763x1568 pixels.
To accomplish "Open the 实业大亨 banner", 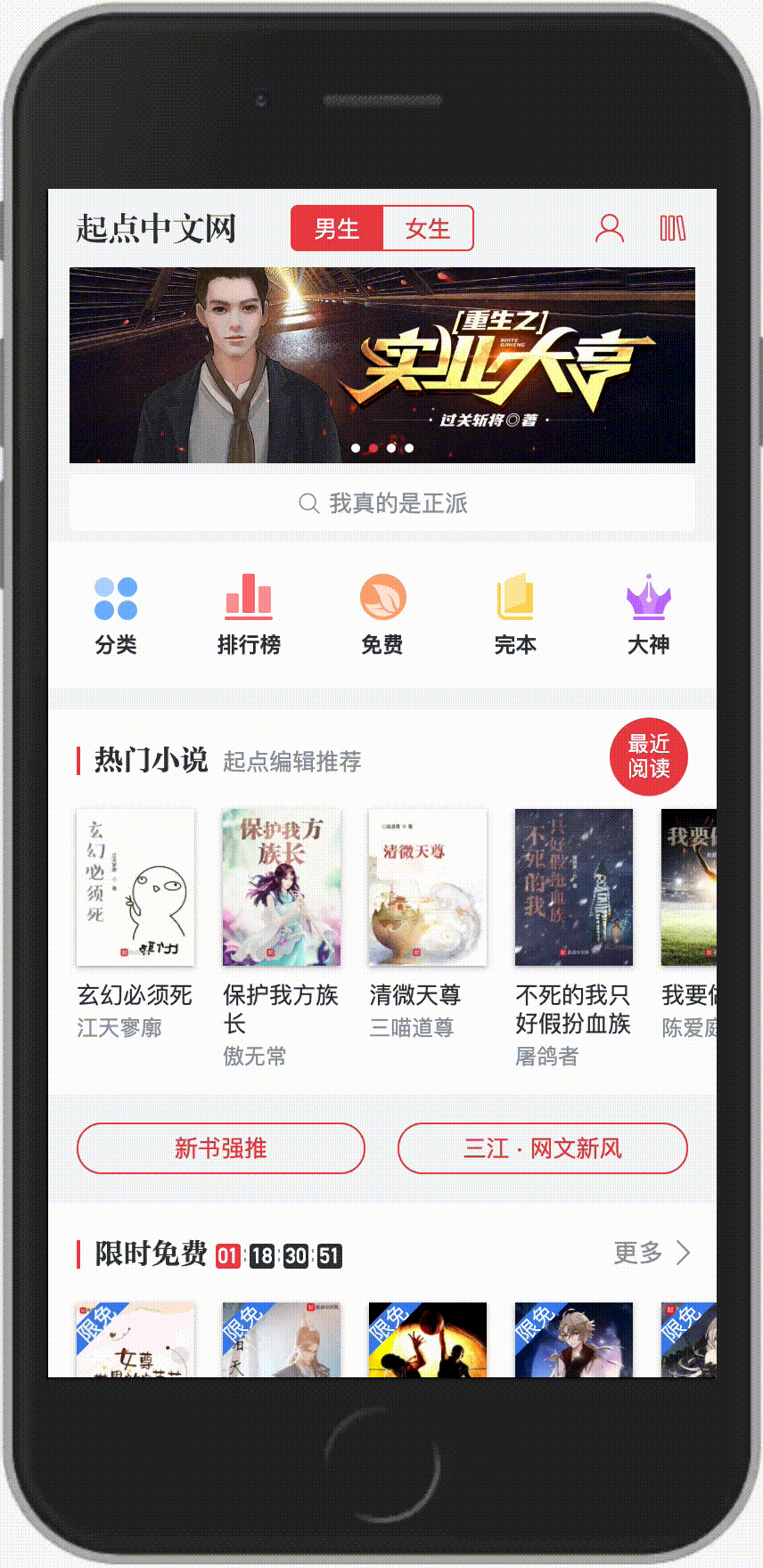I will pos(381,365).
